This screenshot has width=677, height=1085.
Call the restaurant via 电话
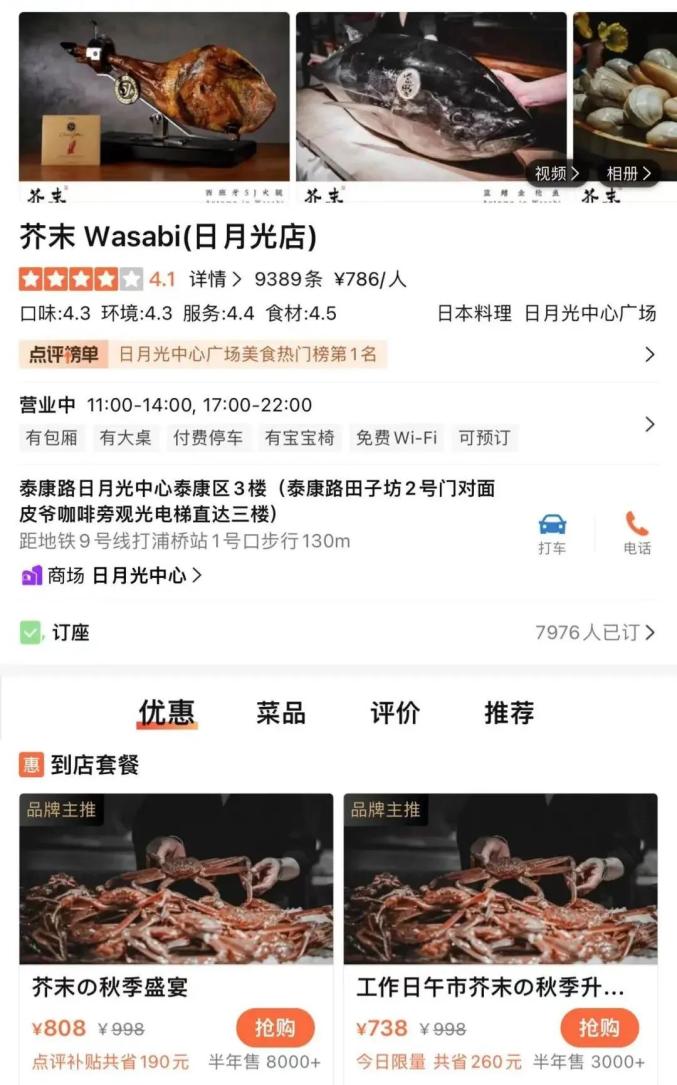tap(637, 534)
